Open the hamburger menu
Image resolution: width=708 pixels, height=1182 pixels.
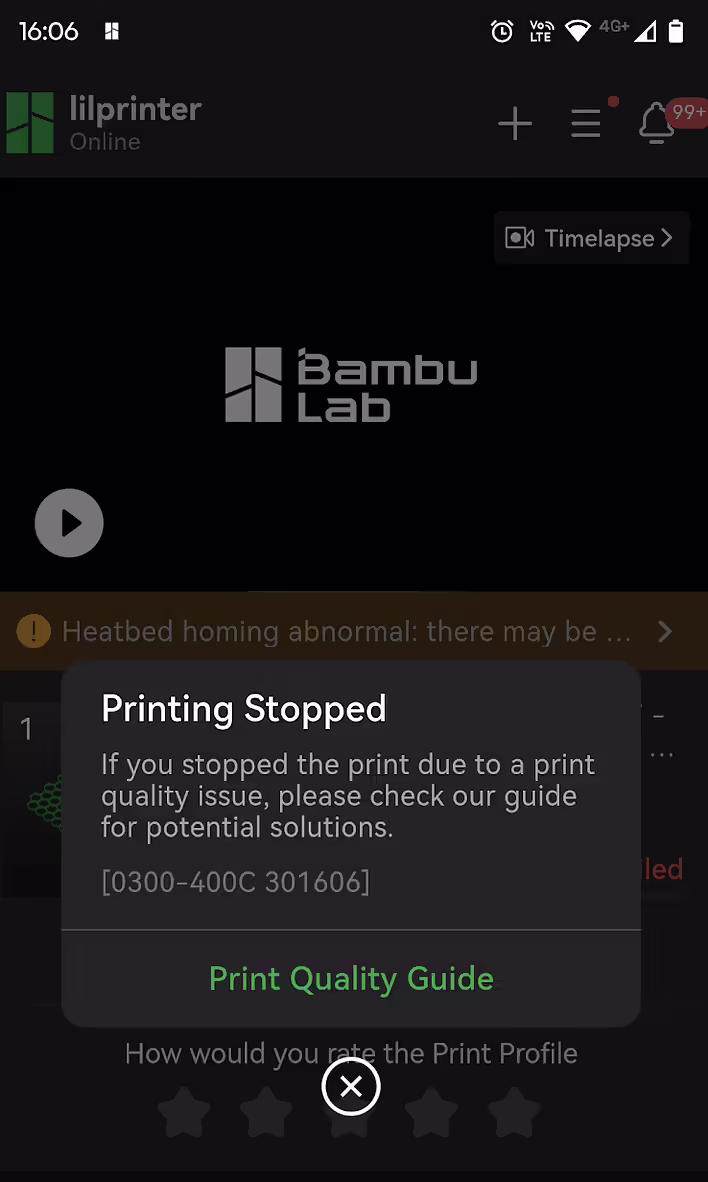click(x=586, y=124)
